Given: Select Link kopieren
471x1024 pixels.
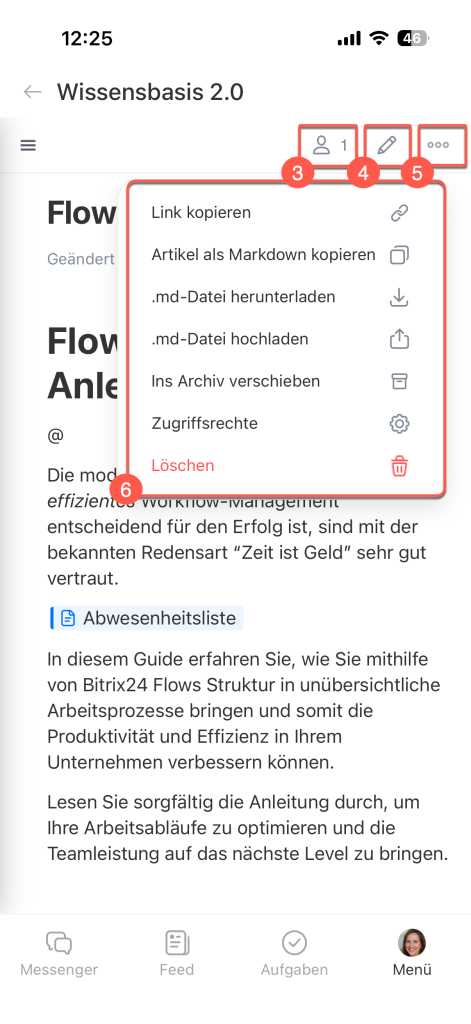Looking at the screenshot, I should pyautogui.click(x=282, y=213).
